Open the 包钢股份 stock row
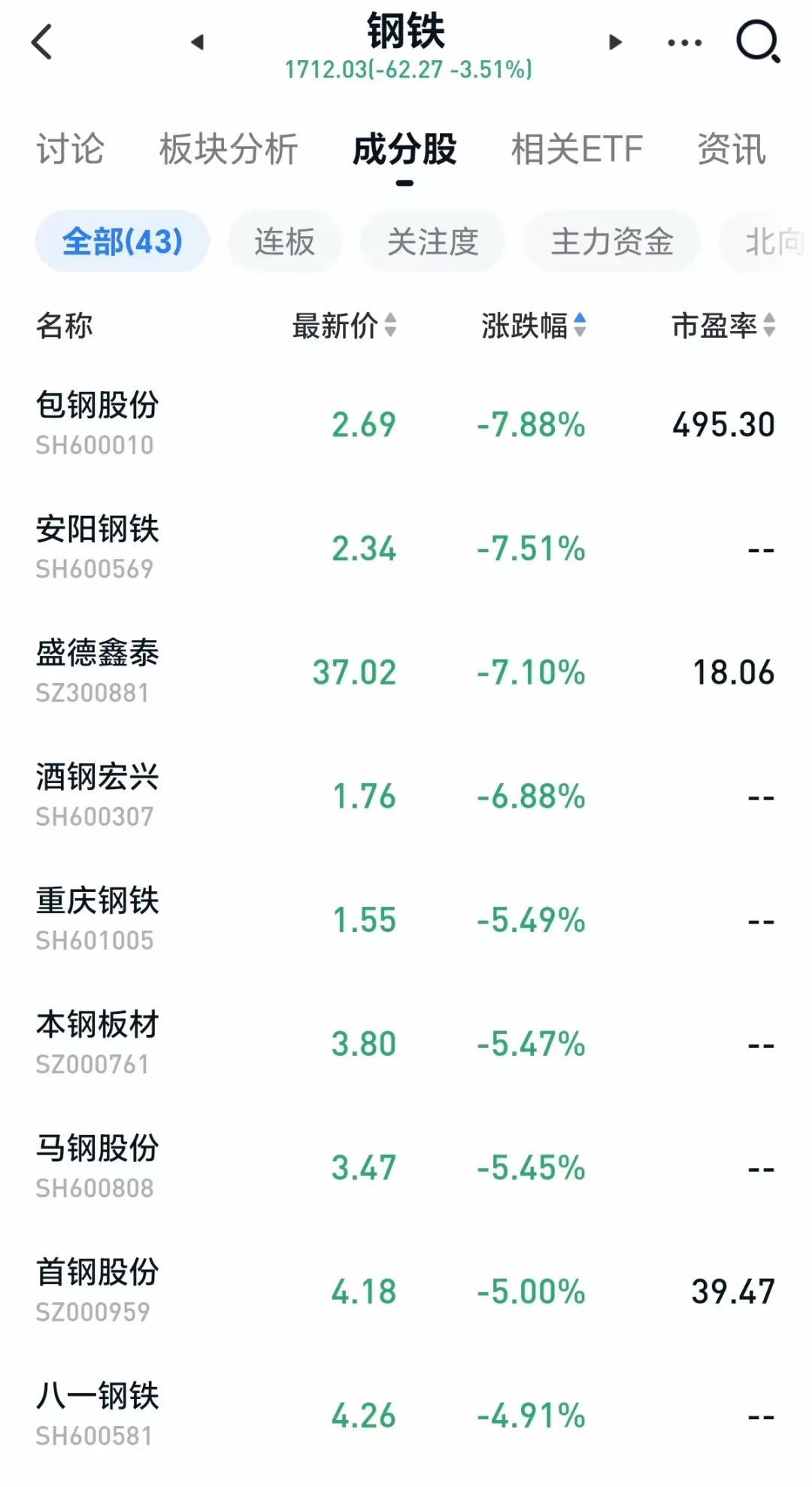 pos(406,424)
